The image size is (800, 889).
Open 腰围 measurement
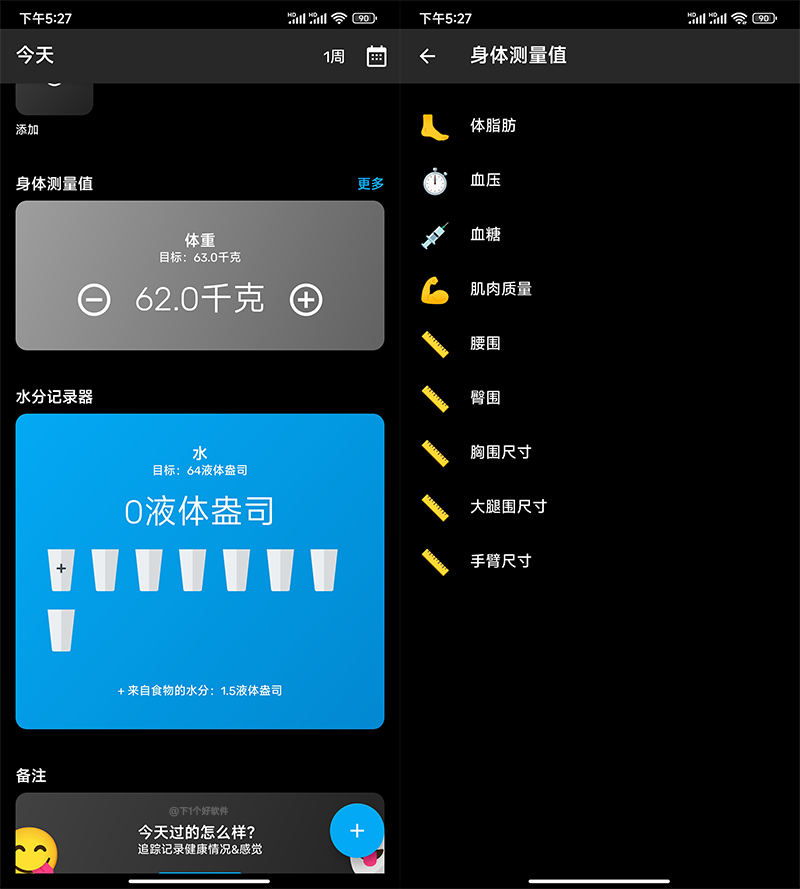[485, 344]
